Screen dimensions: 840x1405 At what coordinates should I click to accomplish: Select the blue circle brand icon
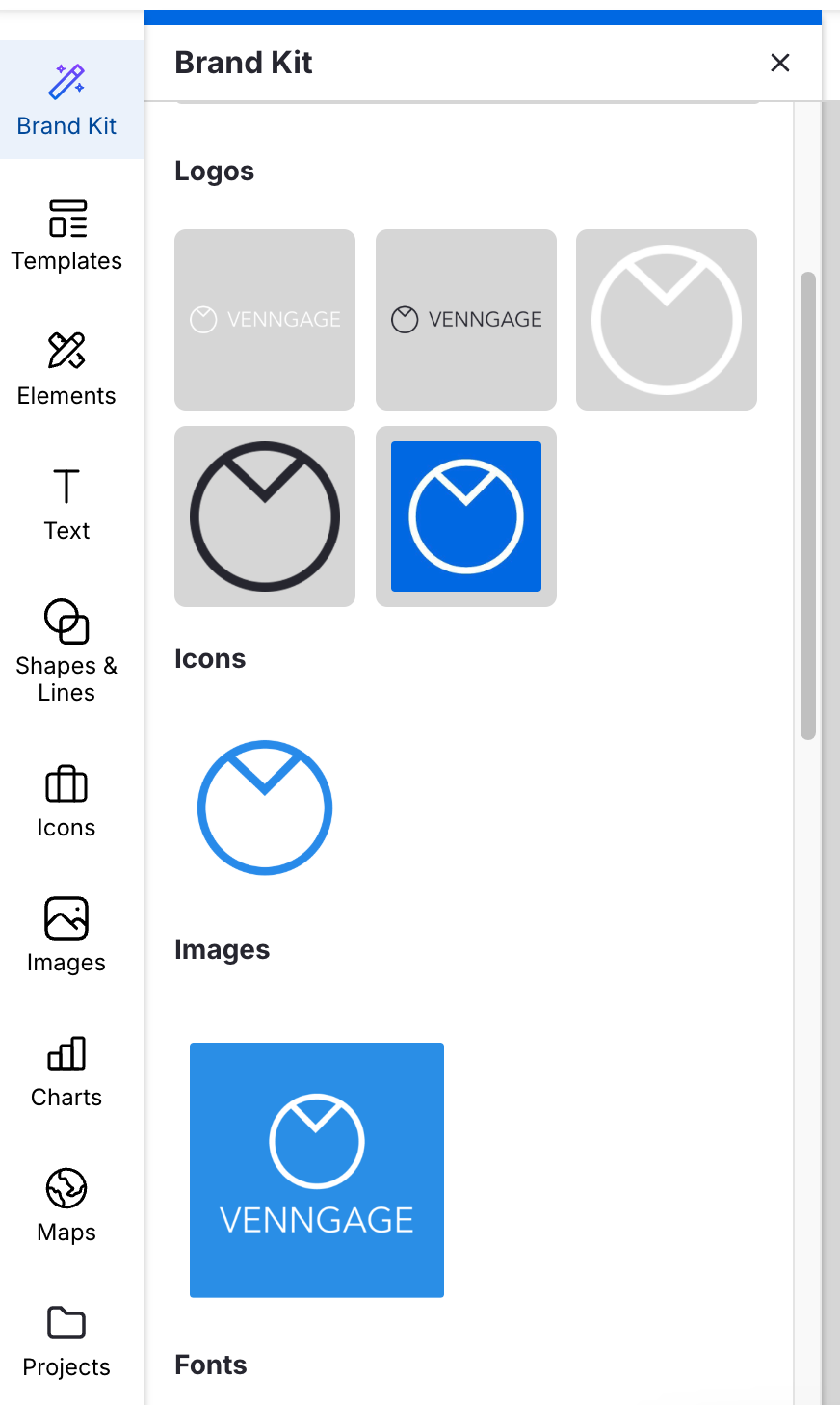pos(265,808)
